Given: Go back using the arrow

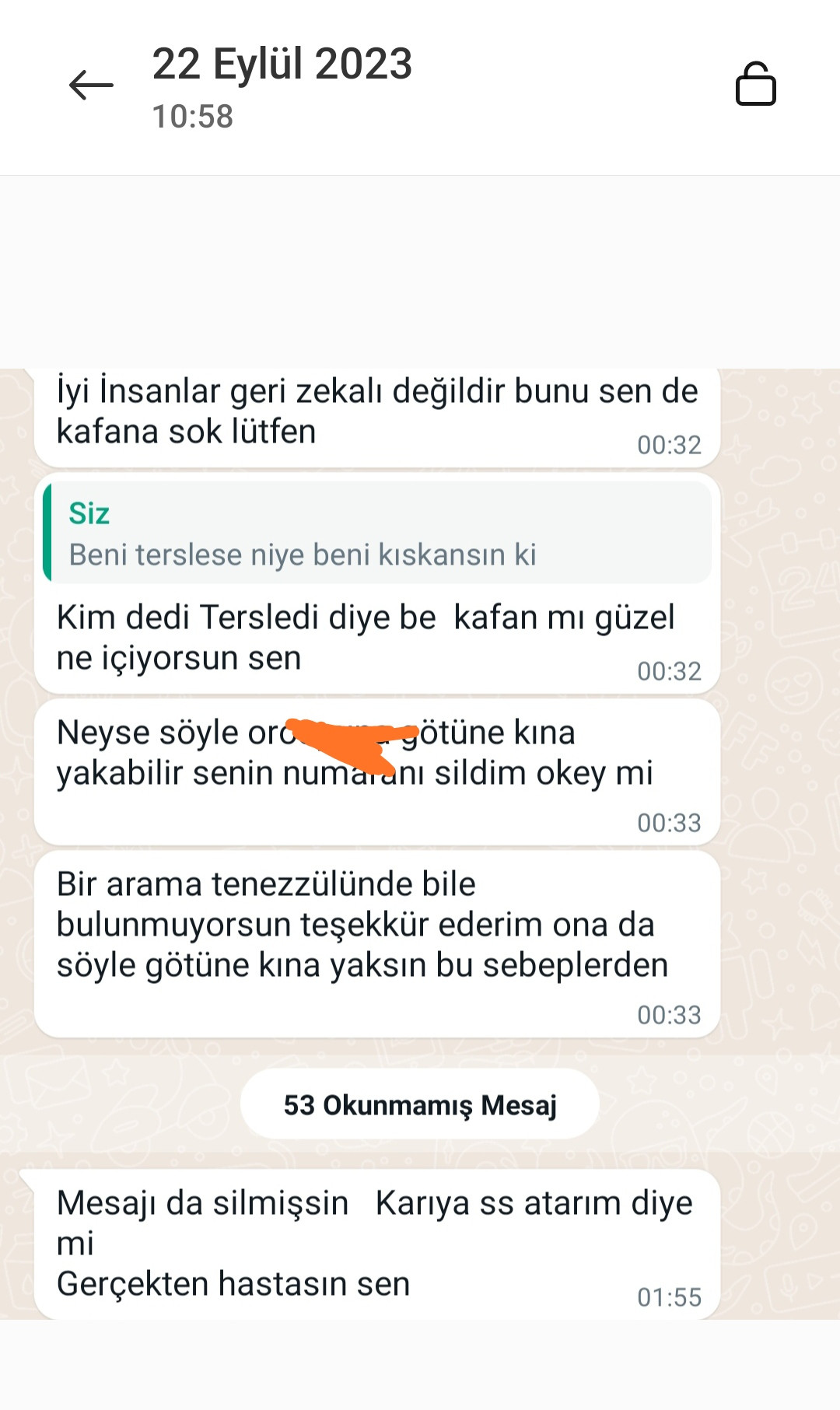Looking at the screenshot, I should tap(91, 85).
